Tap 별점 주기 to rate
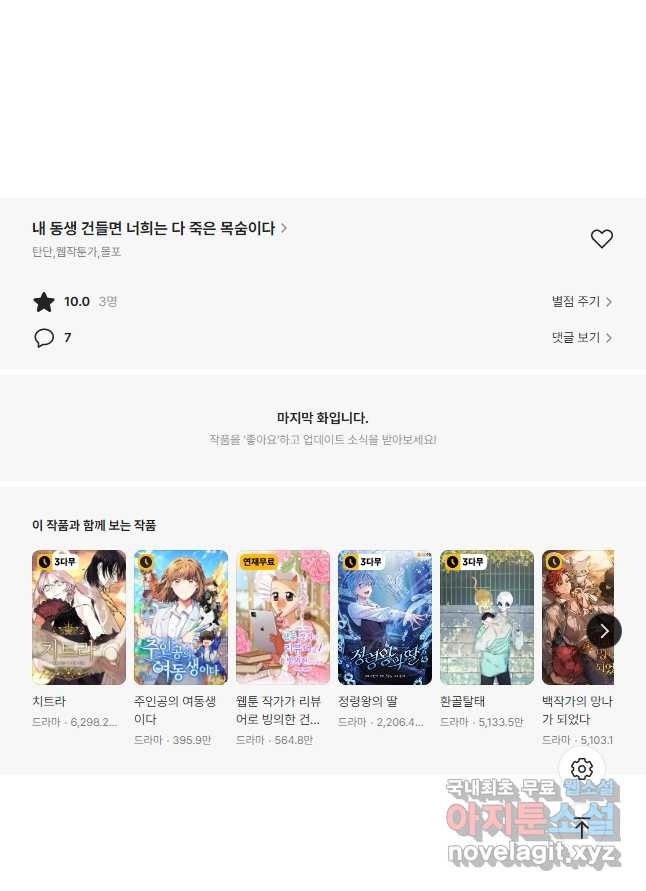Viewport: 646px width, 891px height. [581, 301]
